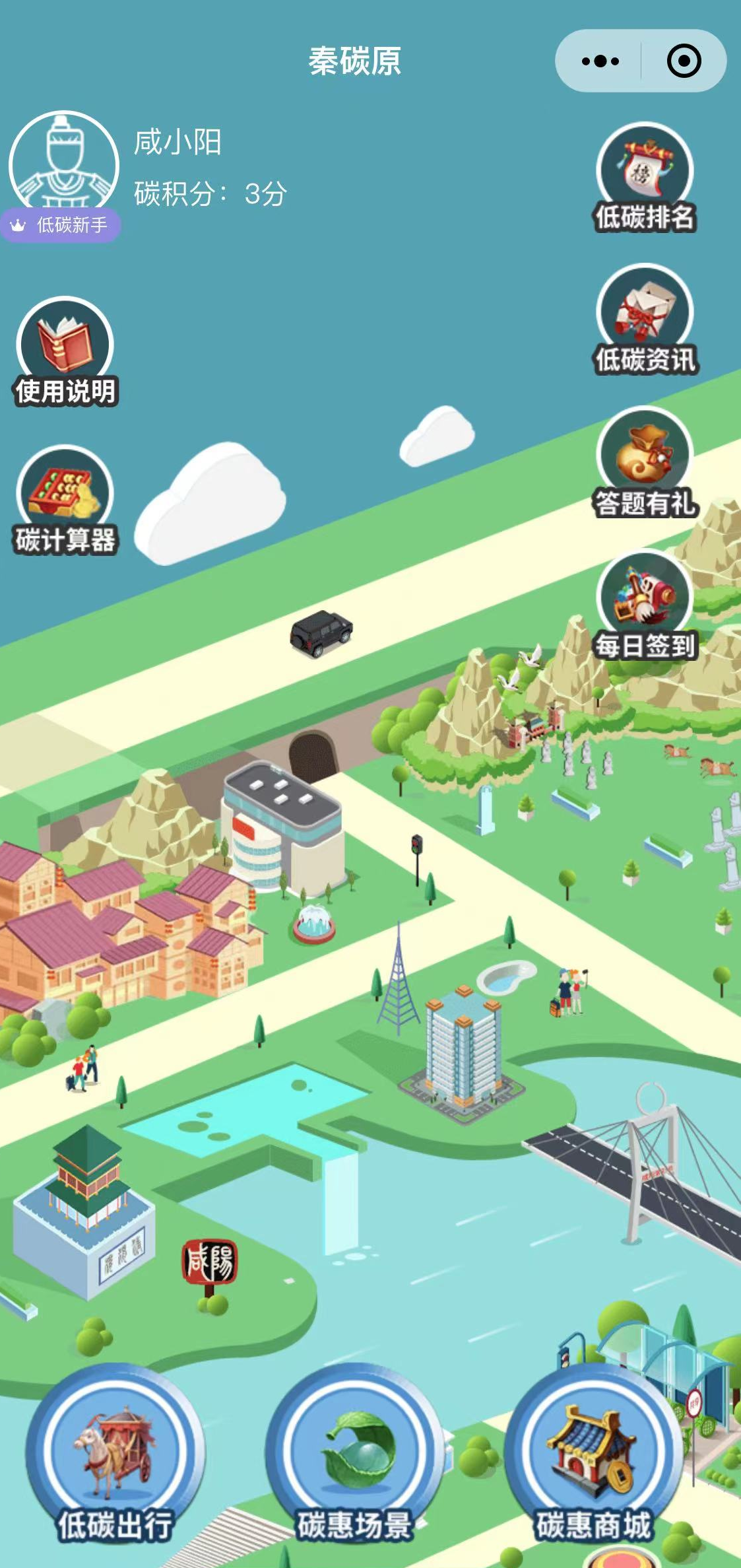Open 低碳排名 leaderboard
The image size is (741, 1568).
(645, 177)
